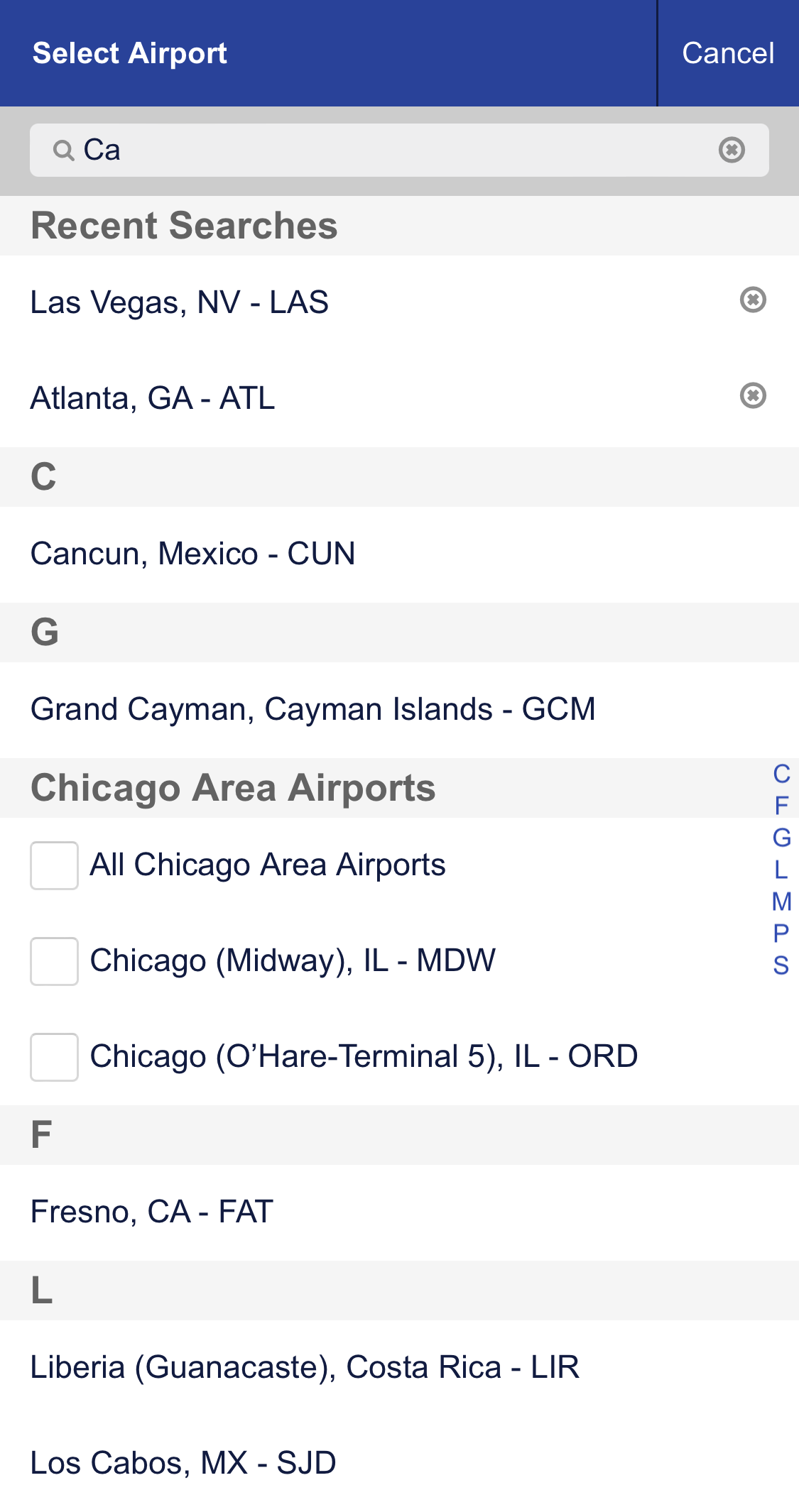Clear the search field with the x icon

(x=732, y=150)
